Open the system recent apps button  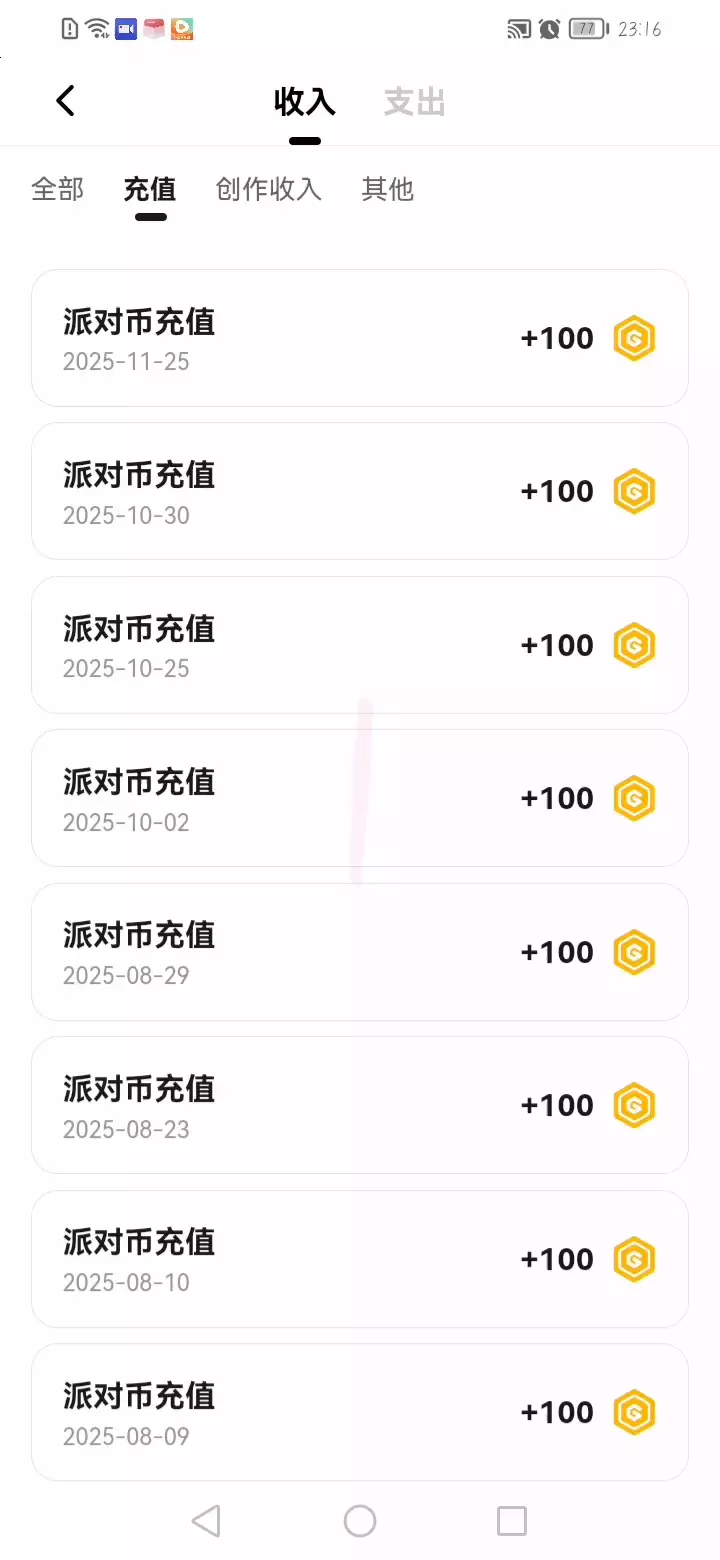511,1521
